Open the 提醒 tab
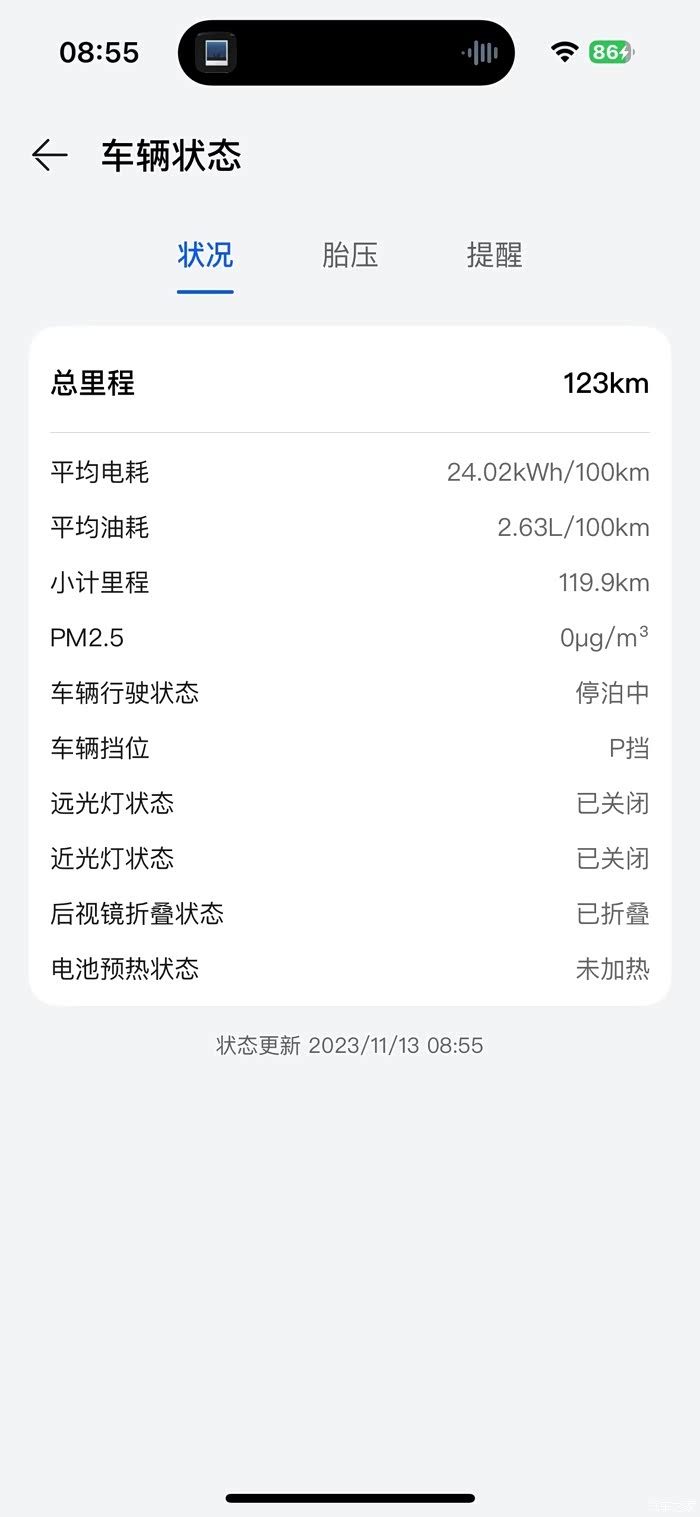Viewport: 700px width, 1517px height. (x=494, y=255)
